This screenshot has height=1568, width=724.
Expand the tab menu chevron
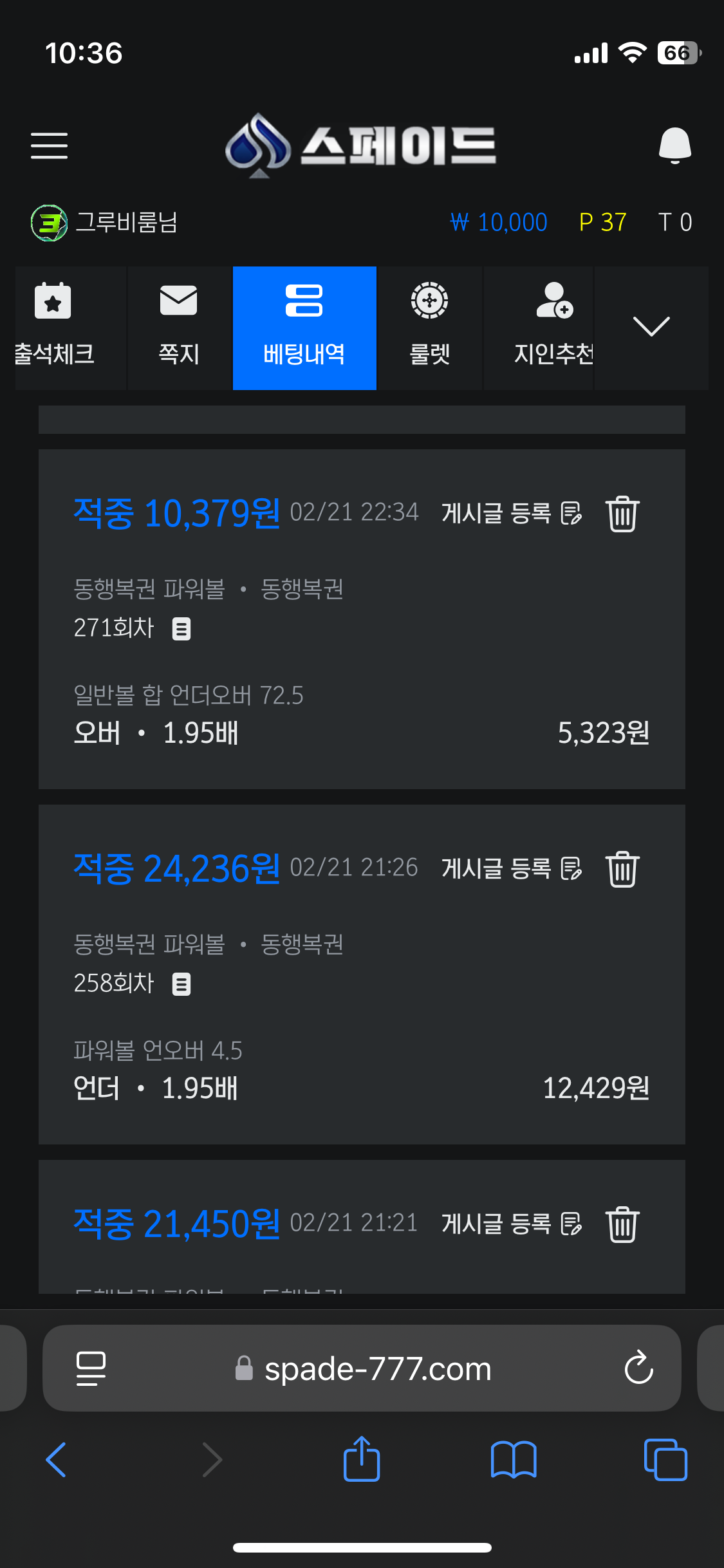coord(651,326)
